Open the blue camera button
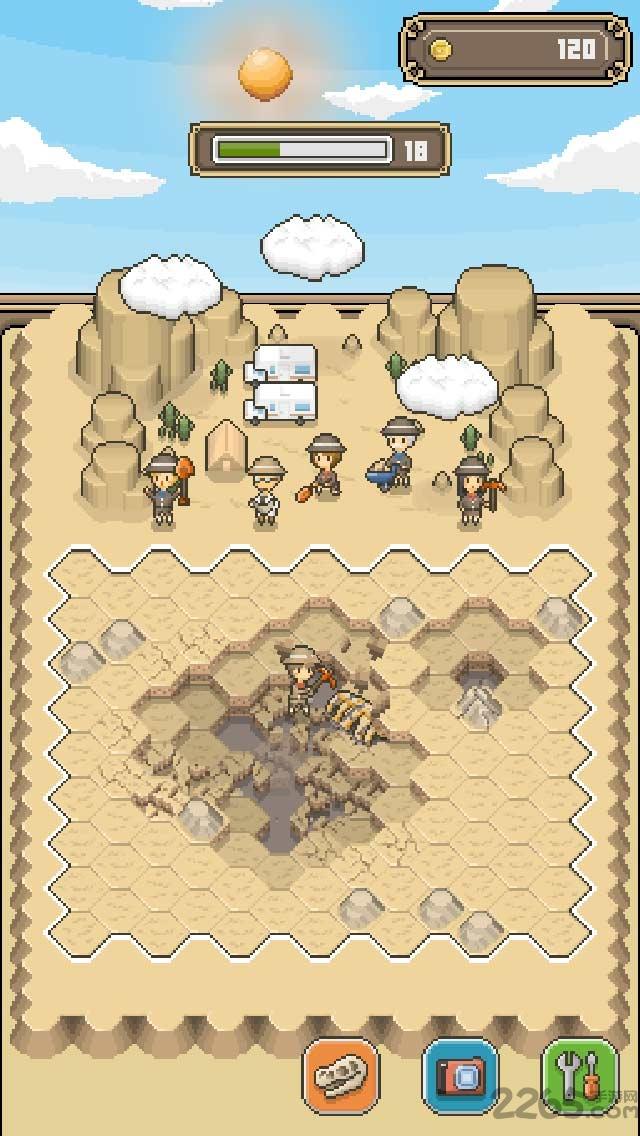 [460, 1077]
